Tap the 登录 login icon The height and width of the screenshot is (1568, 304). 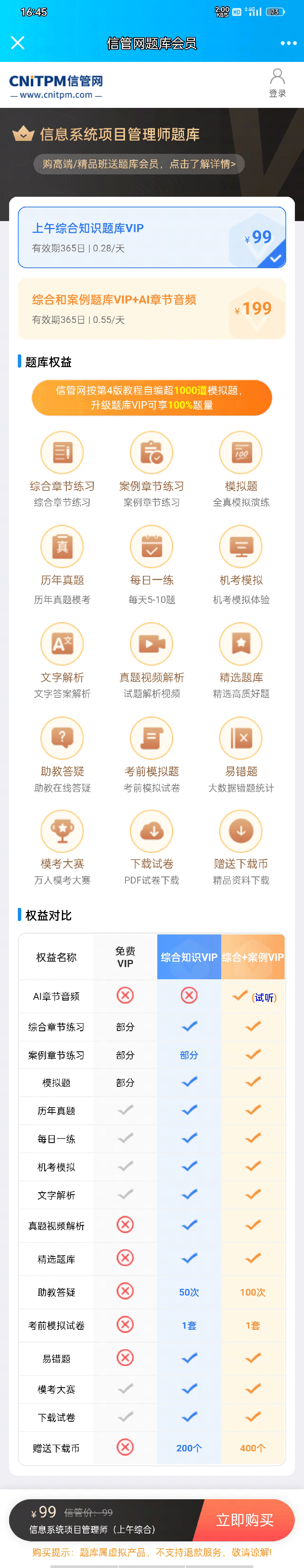click(277, 82)
